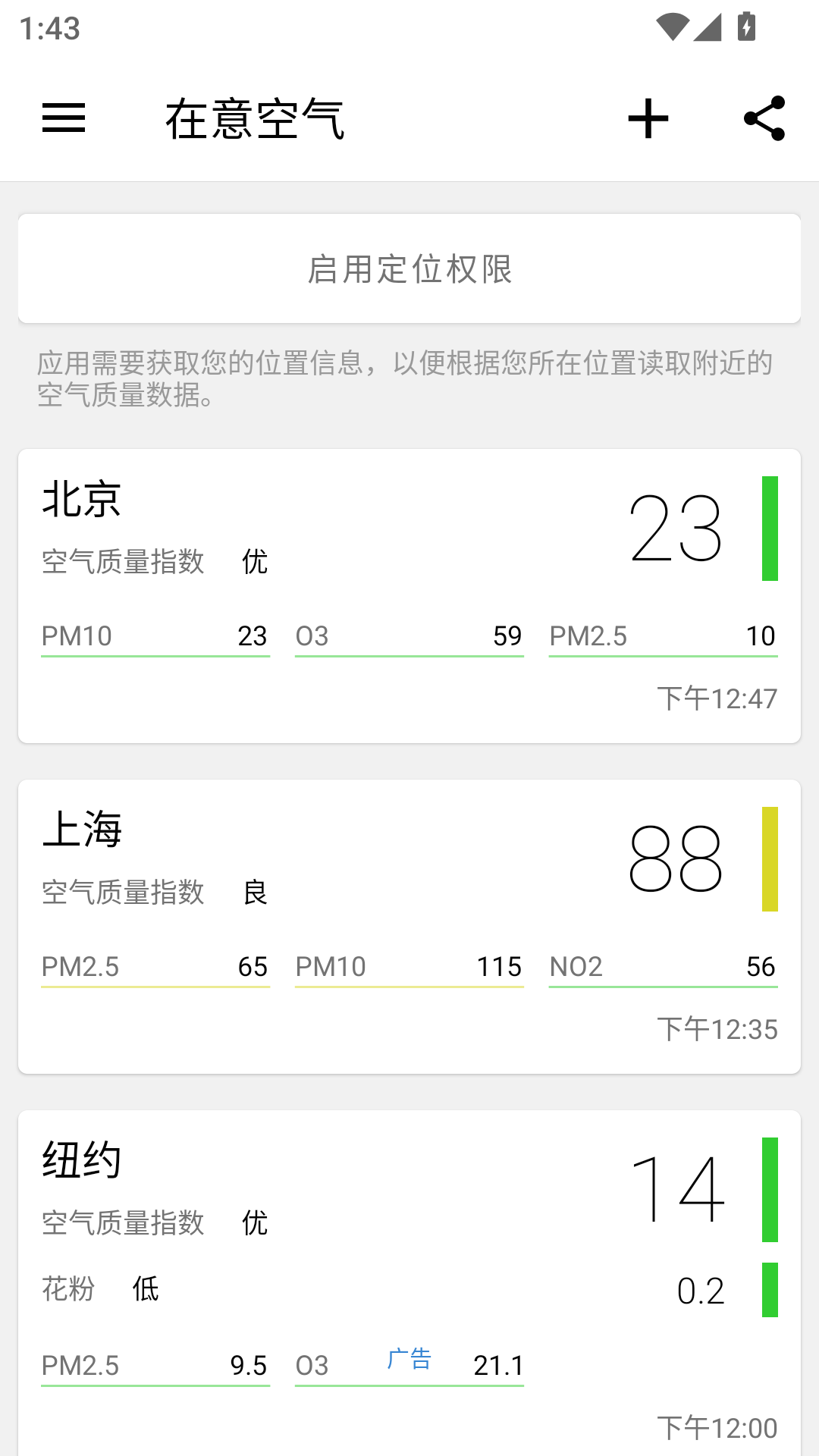The width and height of the screenshot is (819, 1456).
Task: Select the O3 reading on the 北京 card
Action: coord(409,637)
